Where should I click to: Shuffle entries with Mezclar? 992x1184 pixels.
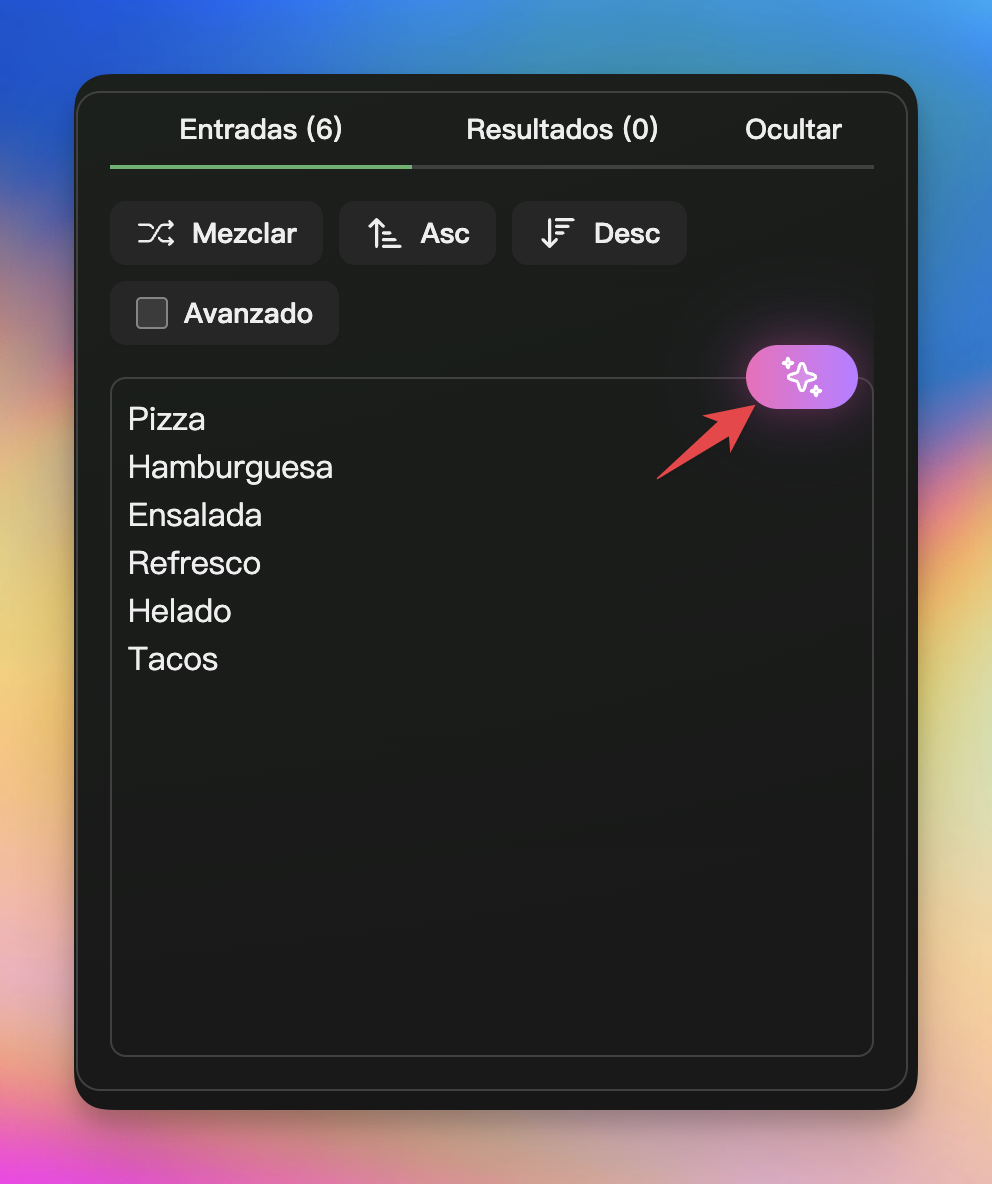(x=216, y=233)
